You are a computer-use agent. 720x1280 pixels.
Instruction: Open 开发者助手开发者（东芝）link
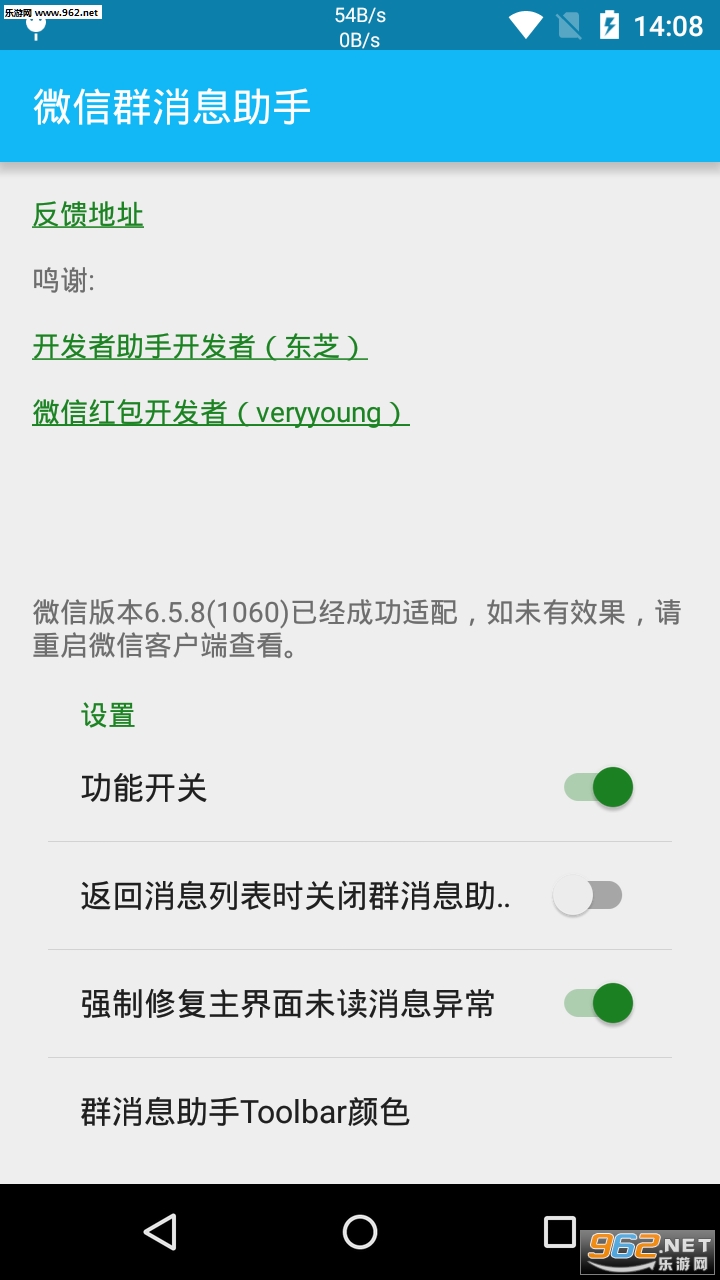click(x=200, y=346)
